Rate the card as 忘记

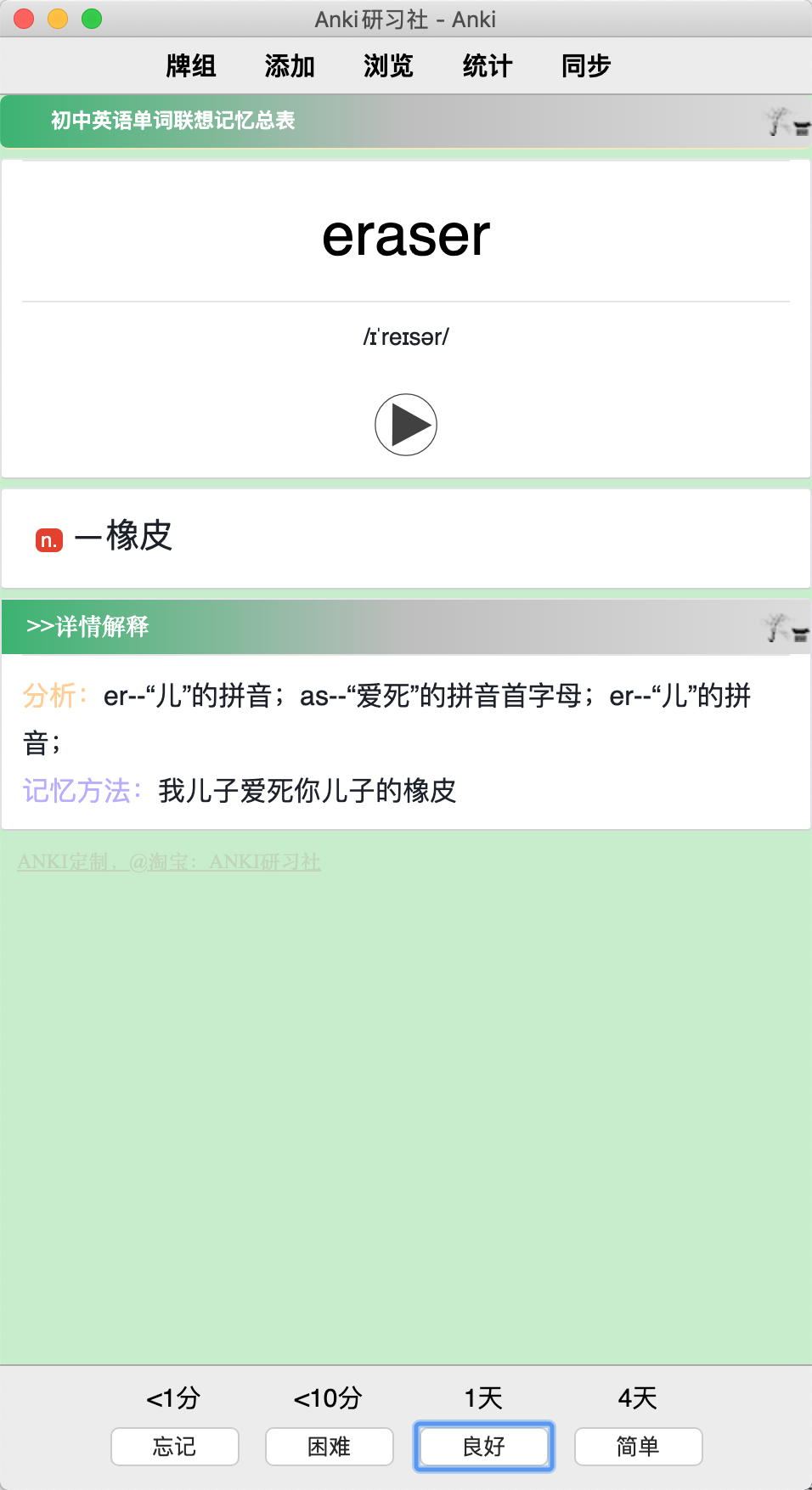(175, 1446)
